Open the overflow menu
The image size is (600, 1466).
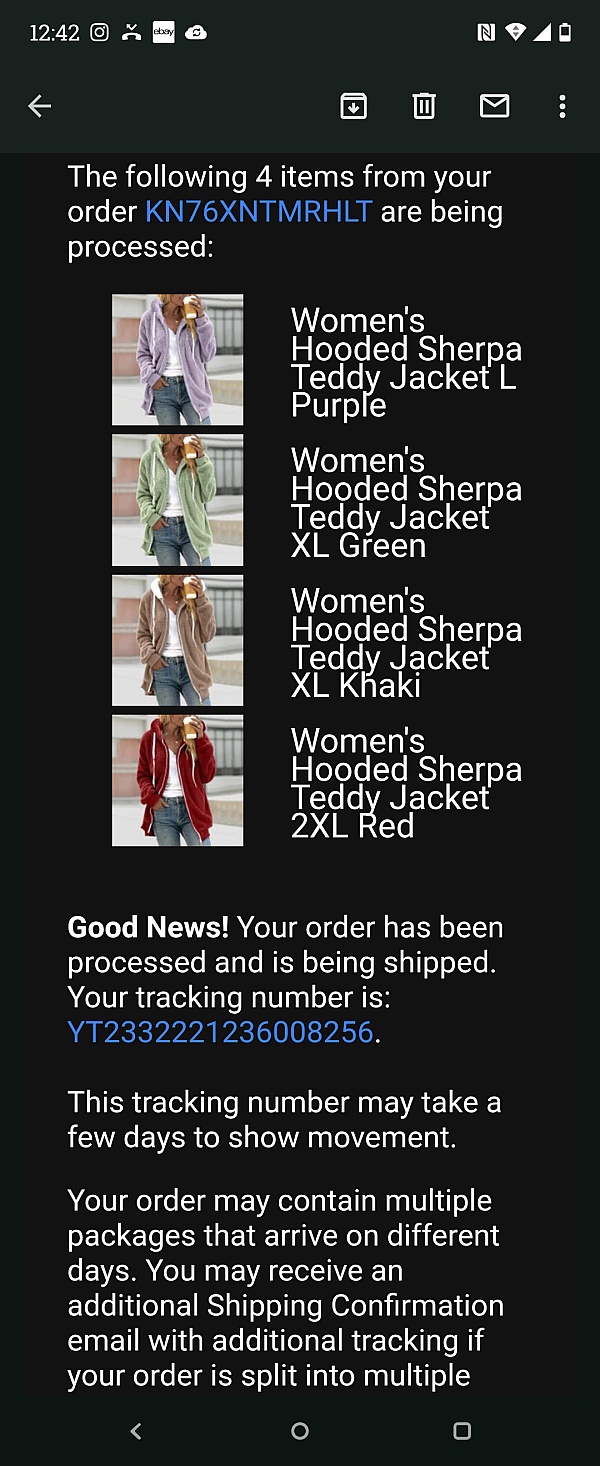point(562,106)
